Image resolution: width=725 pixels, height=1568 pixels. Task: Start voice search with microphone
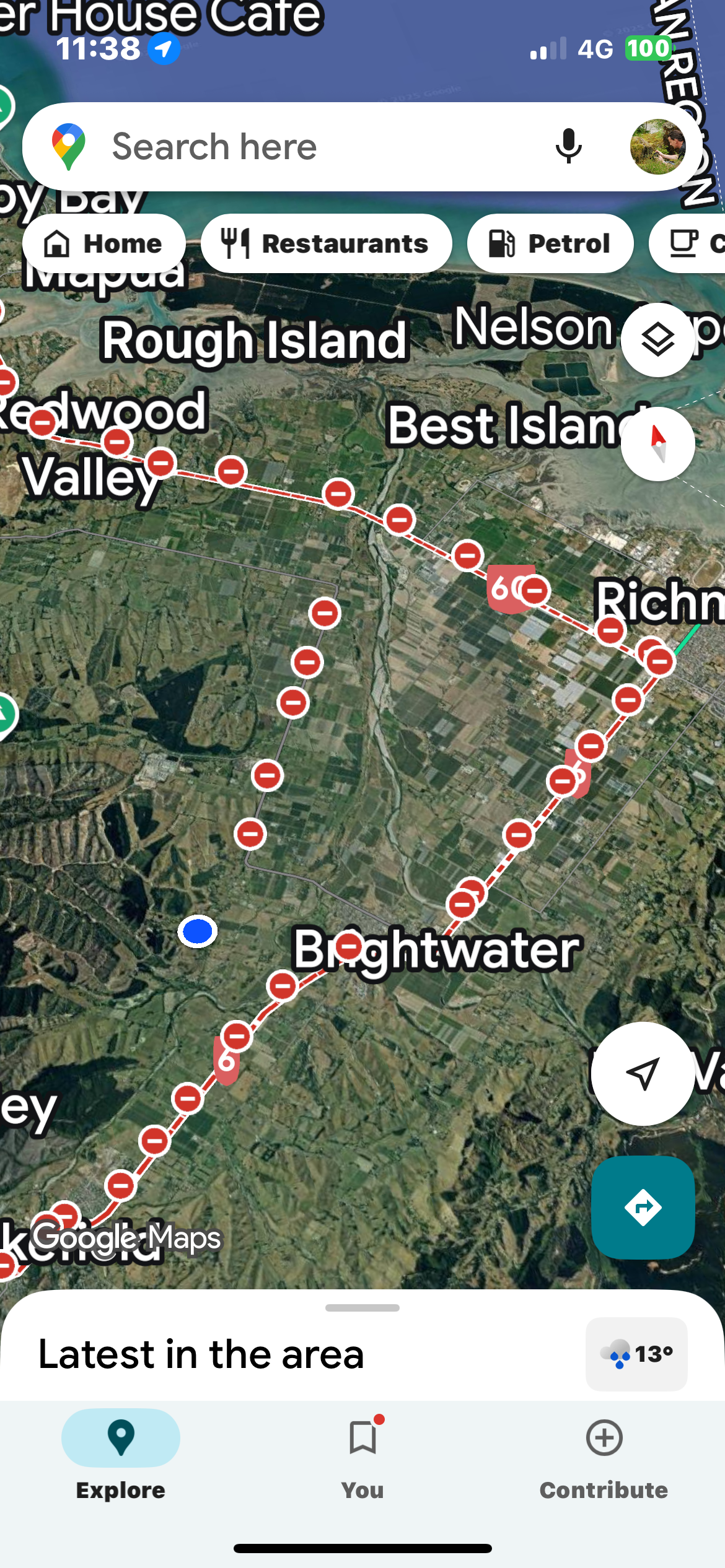click(568, 147)
